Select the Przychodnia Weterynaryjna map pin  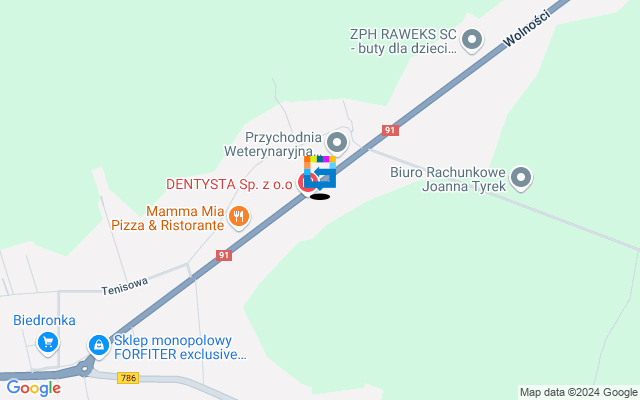pos(337,142)
